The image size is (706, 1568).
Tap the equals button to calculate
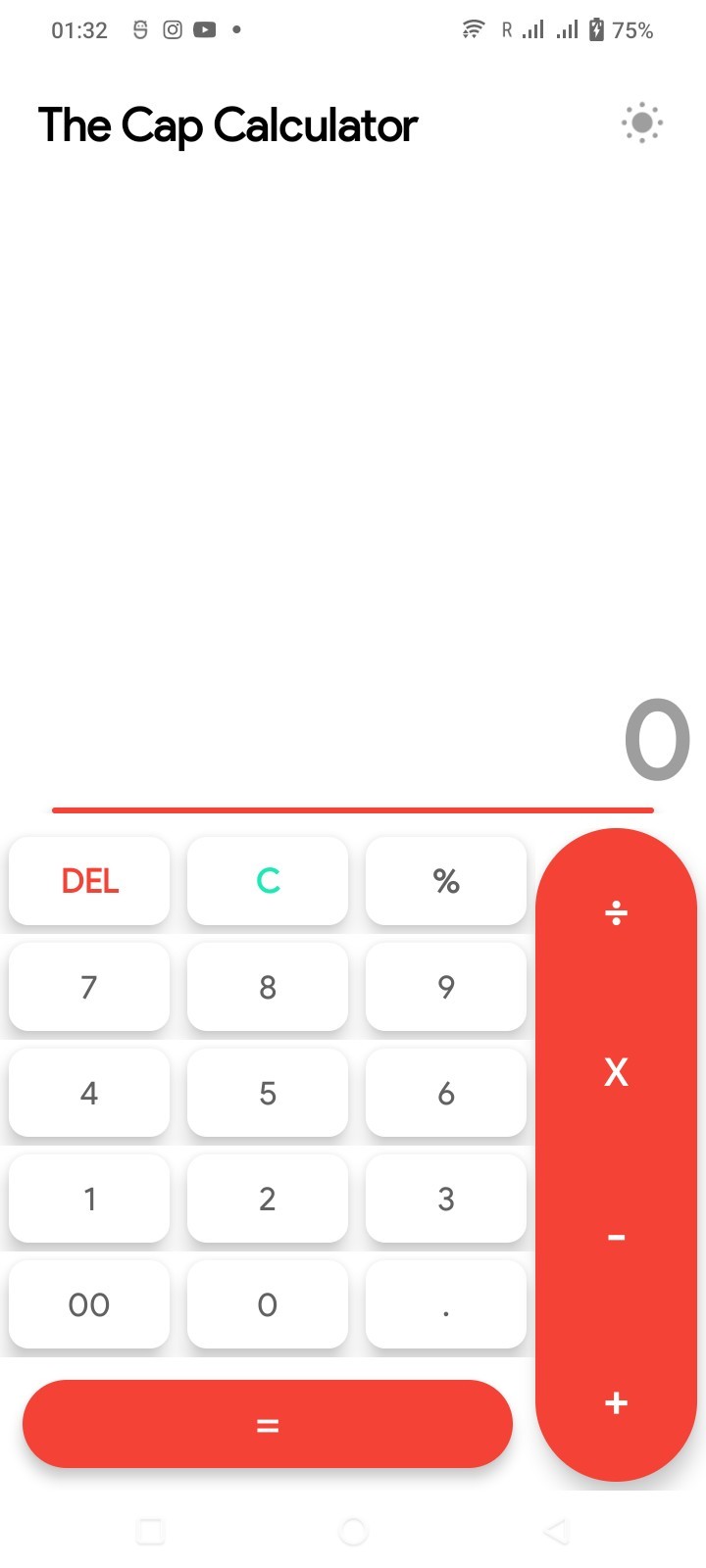tap(268, 1424)
